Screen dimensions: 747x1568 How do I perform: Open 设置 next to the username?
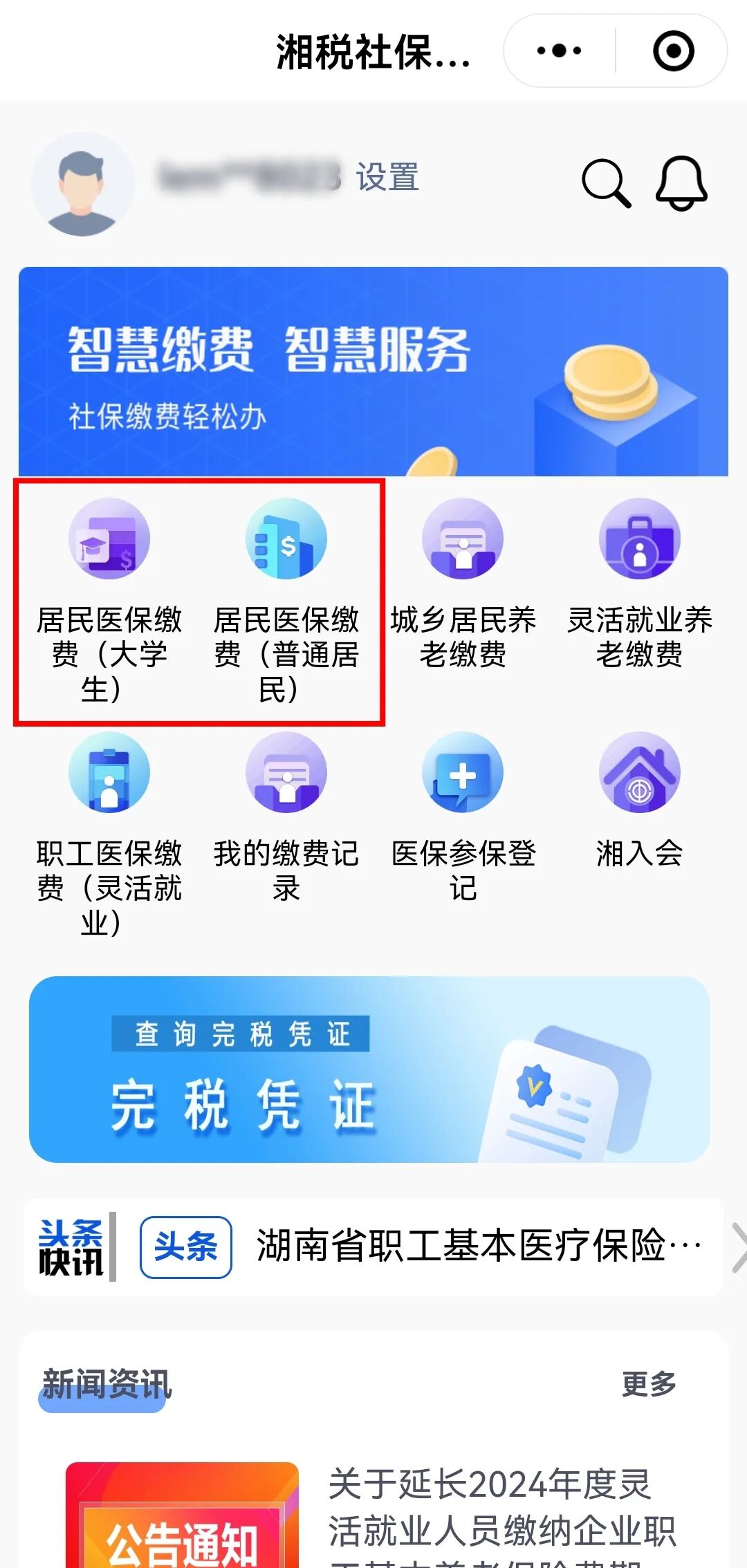tap(387, 178)
